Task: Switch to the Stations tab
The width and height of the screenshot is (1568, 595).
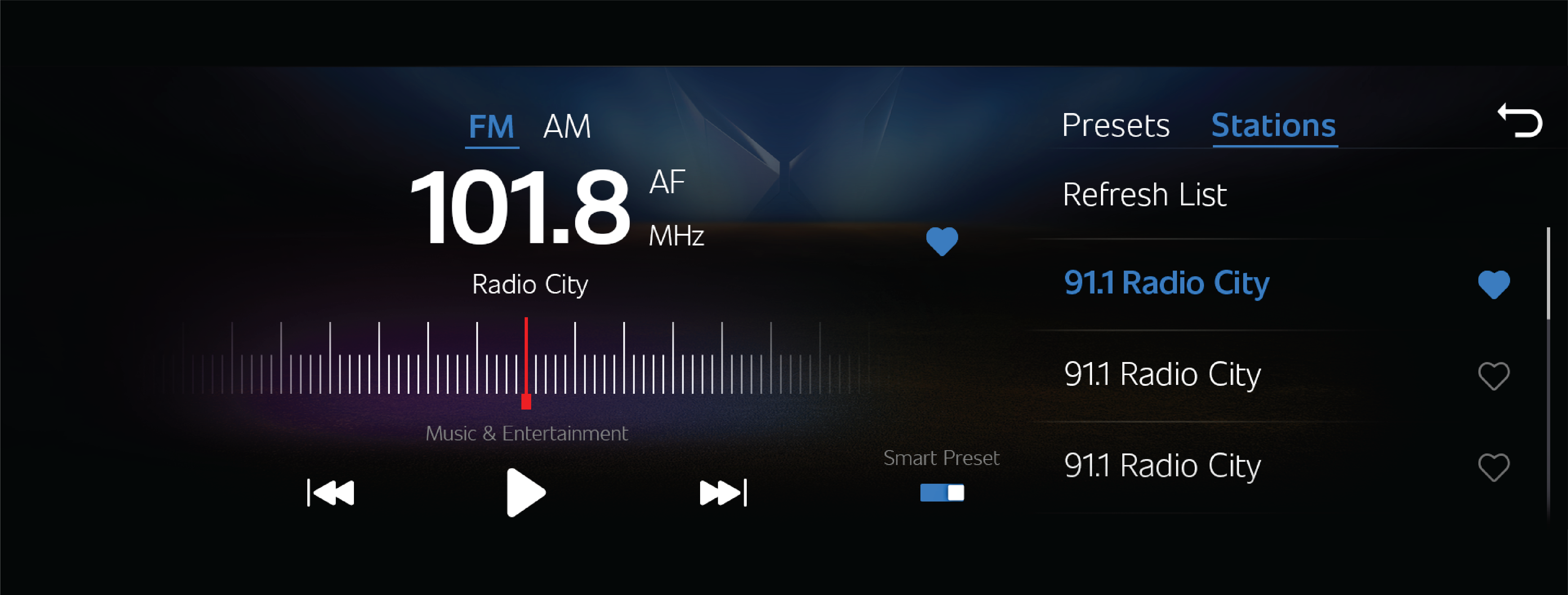Action: pos(1273,125)
